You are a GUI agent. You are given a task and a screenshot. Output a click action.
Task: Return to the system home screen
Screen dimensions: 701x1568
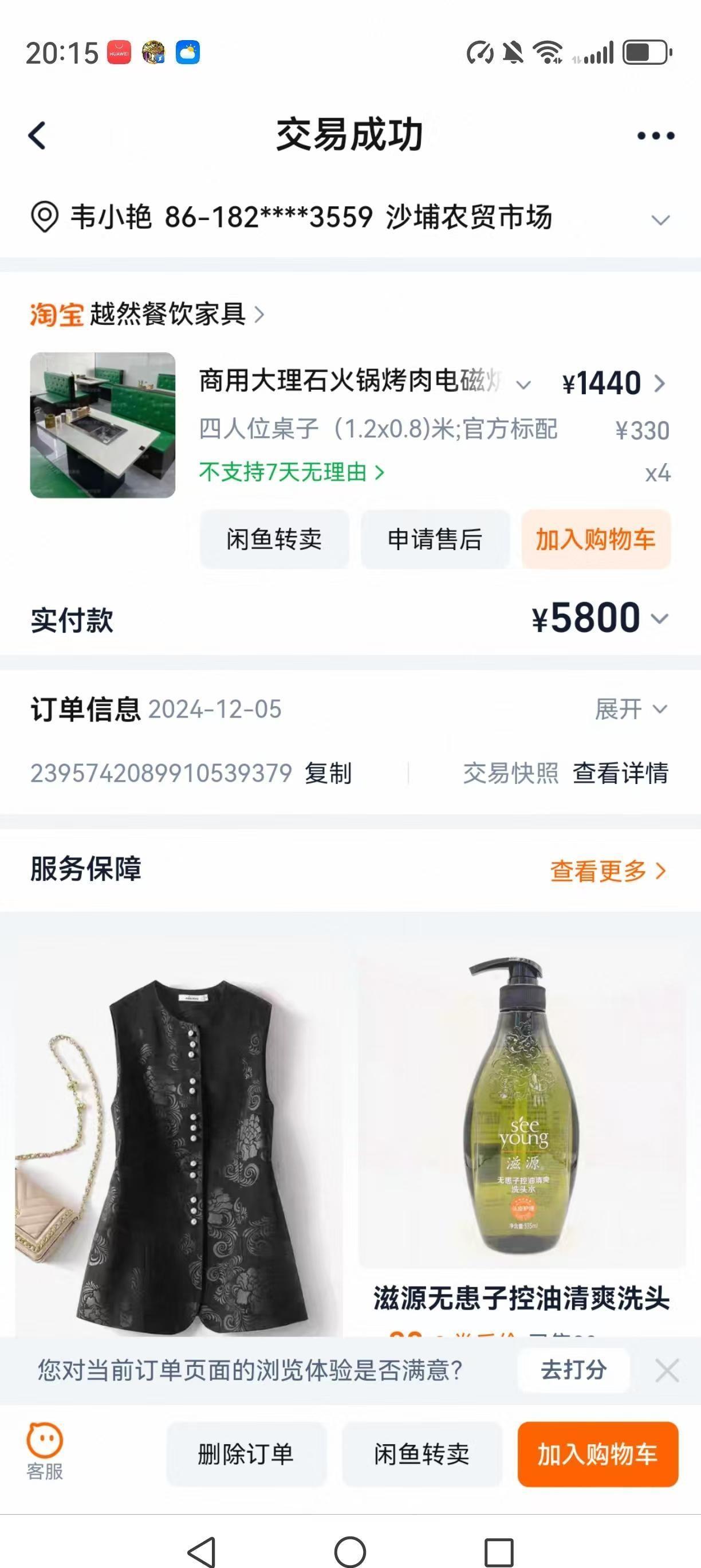(350, 1551)
